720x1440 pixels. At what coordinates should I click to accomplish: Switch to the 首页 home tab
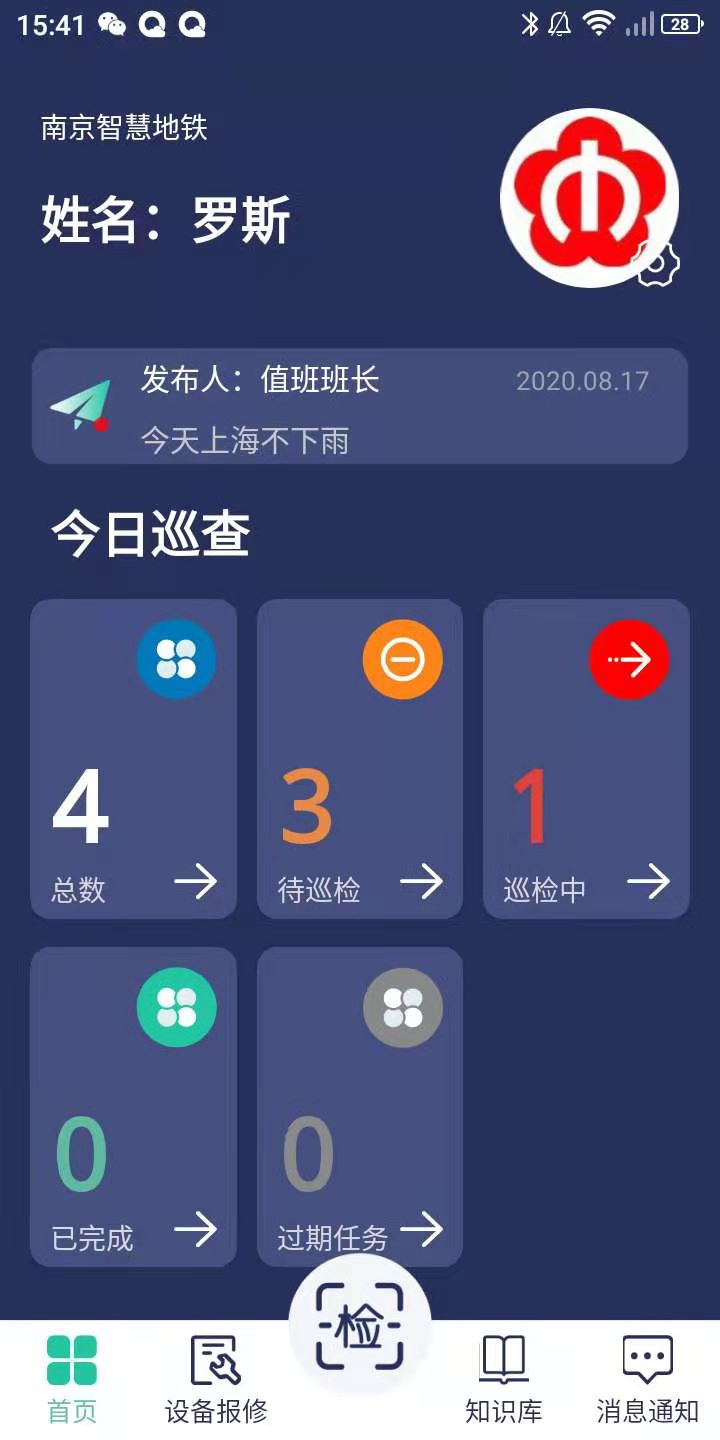click(72, 1379)
